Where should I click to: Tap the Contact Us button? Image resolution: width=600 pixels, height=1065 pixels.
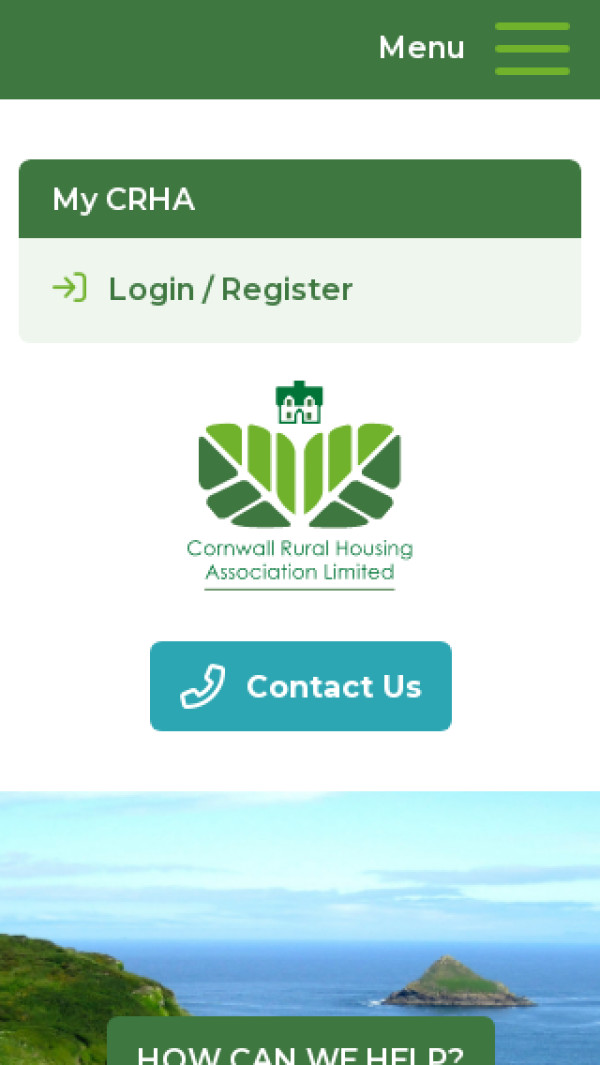click(x=301, y=686)
